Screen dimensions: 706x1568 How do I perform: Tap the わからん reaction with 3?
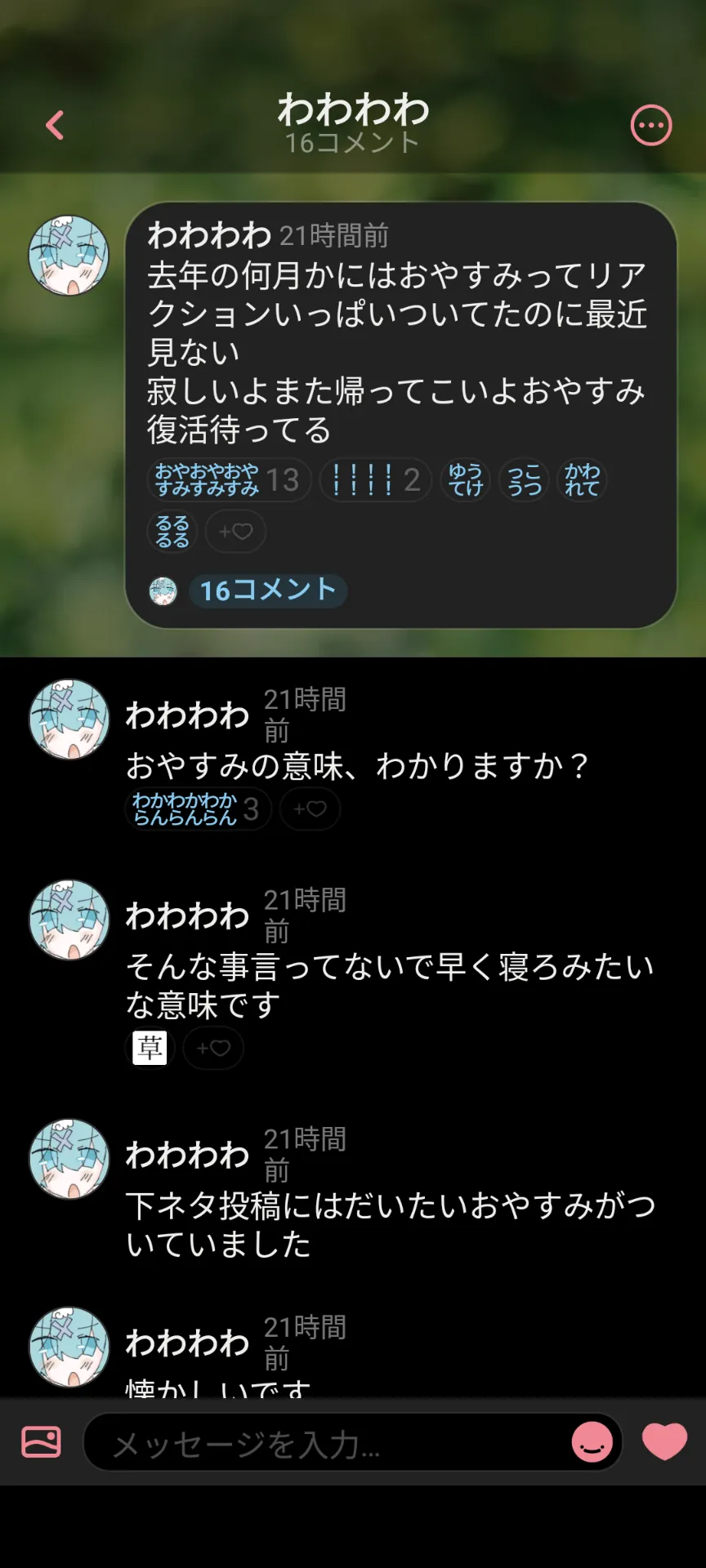tap(197, 809)
